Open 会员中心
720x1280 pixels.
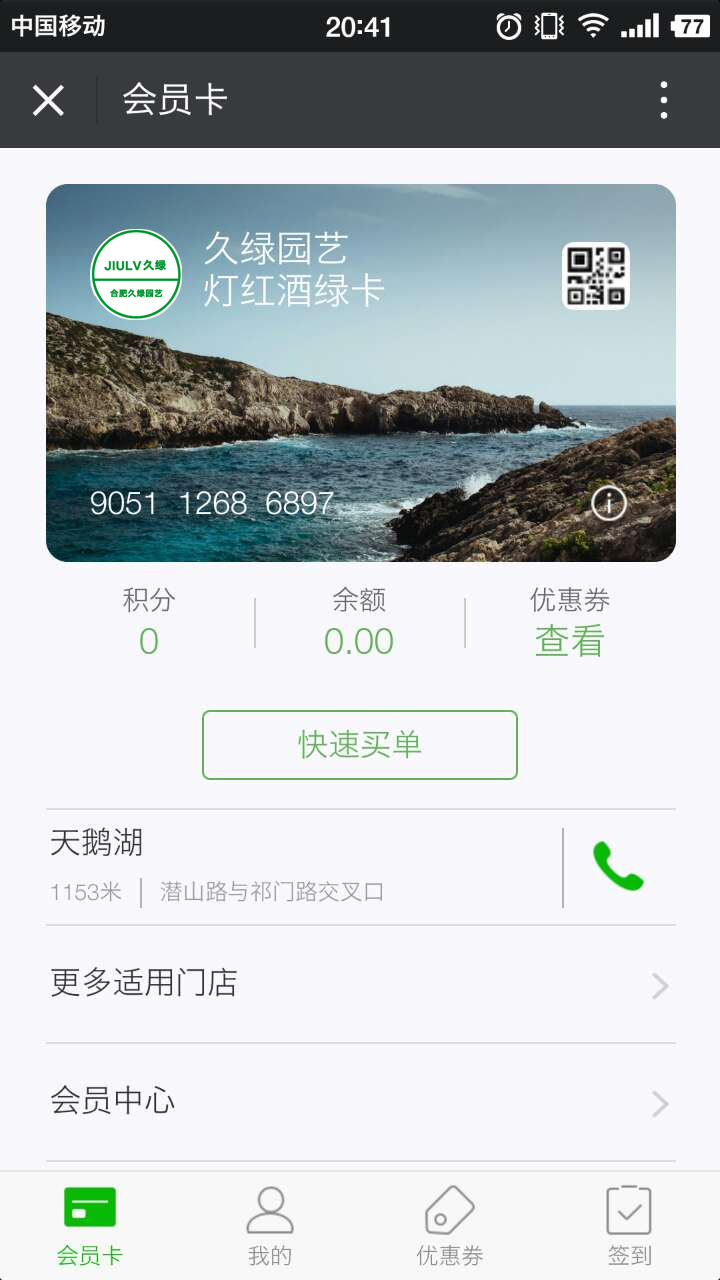360,1102
